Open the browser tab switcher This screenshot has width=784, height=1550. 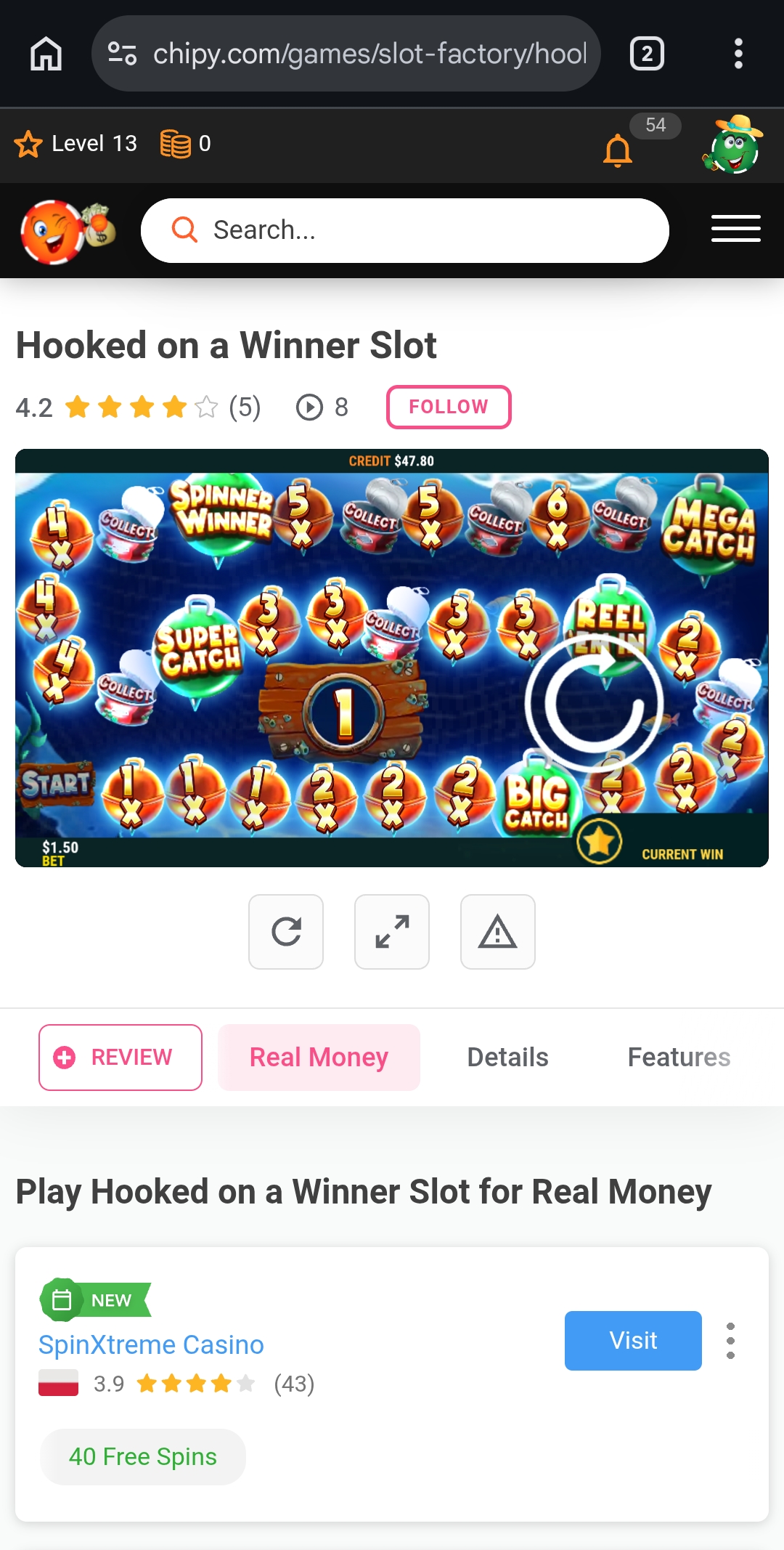pyautogui.click(x=646, y=54)
